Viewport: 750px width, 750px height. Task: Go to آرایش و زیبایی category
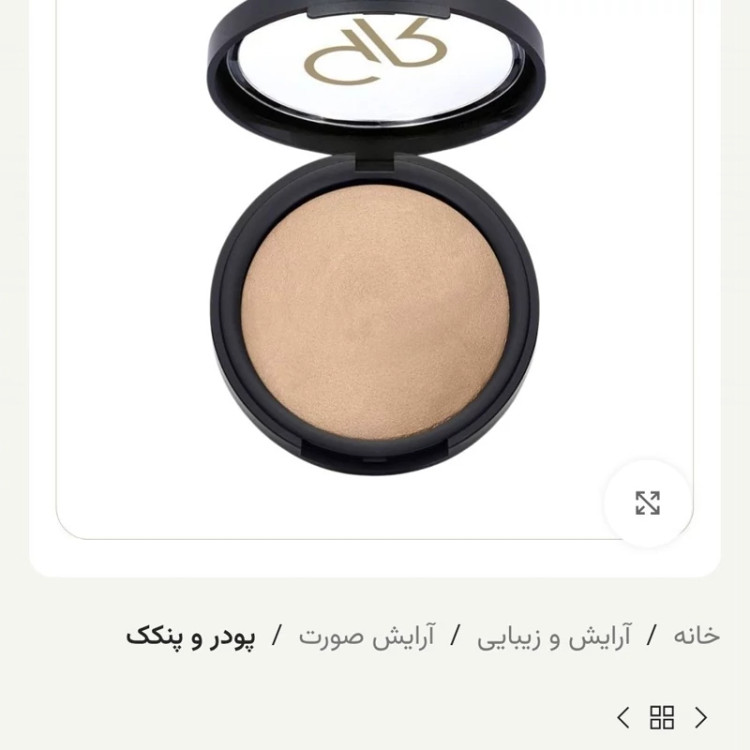coord(554,636)
